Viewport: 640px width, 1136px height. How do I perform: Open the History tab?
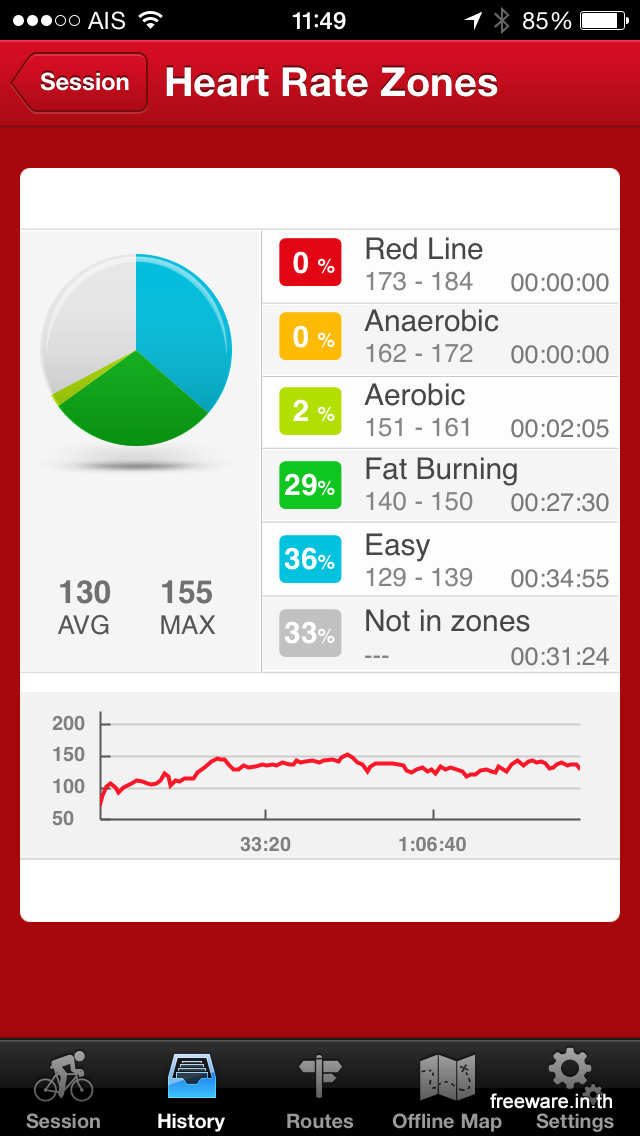[x=191, y=1090]
